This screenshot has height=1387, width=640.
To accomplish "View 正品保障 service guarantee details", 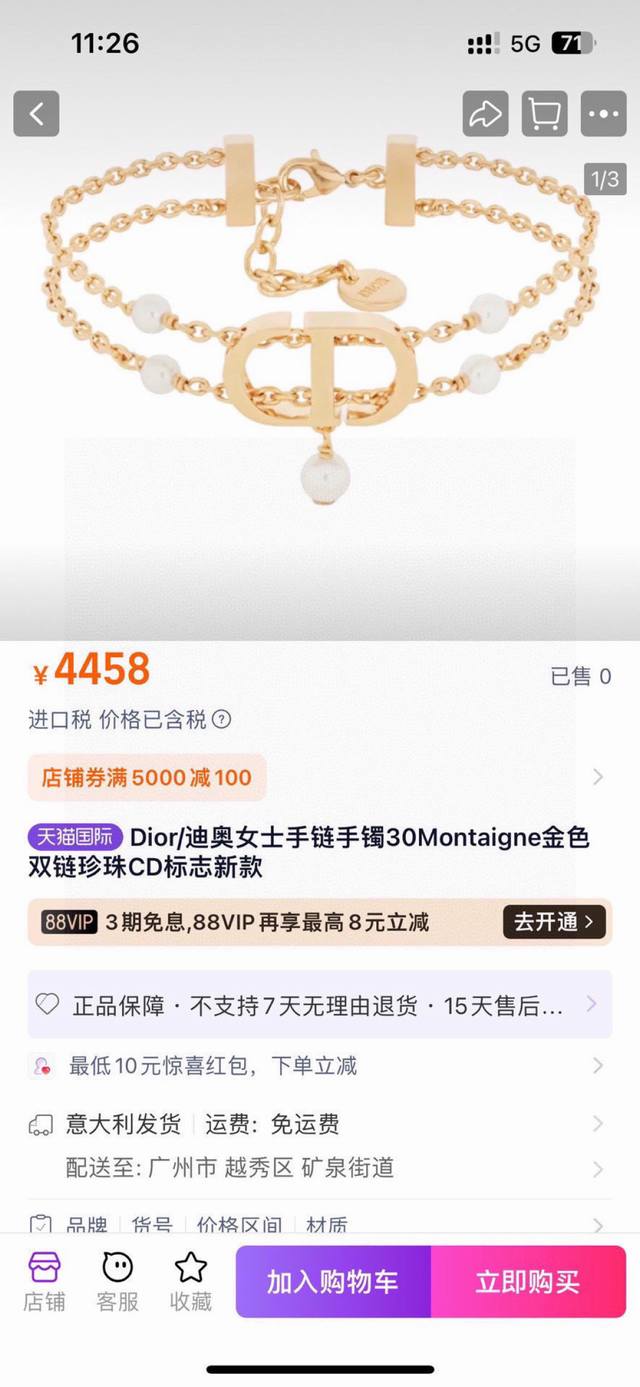I will tap(318, 1005).
